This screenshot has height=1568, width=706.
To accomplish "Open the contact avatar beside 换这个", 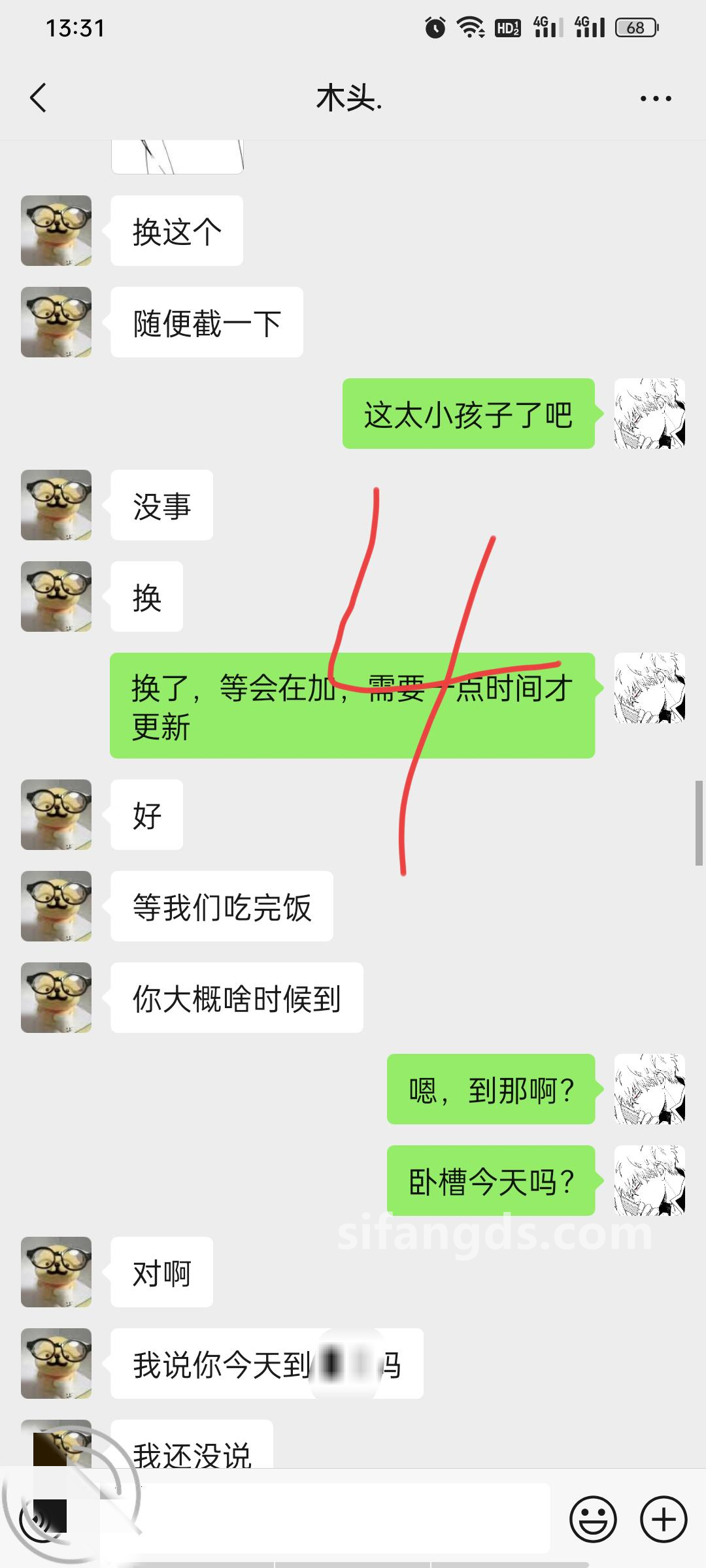I will coord(56,231).
